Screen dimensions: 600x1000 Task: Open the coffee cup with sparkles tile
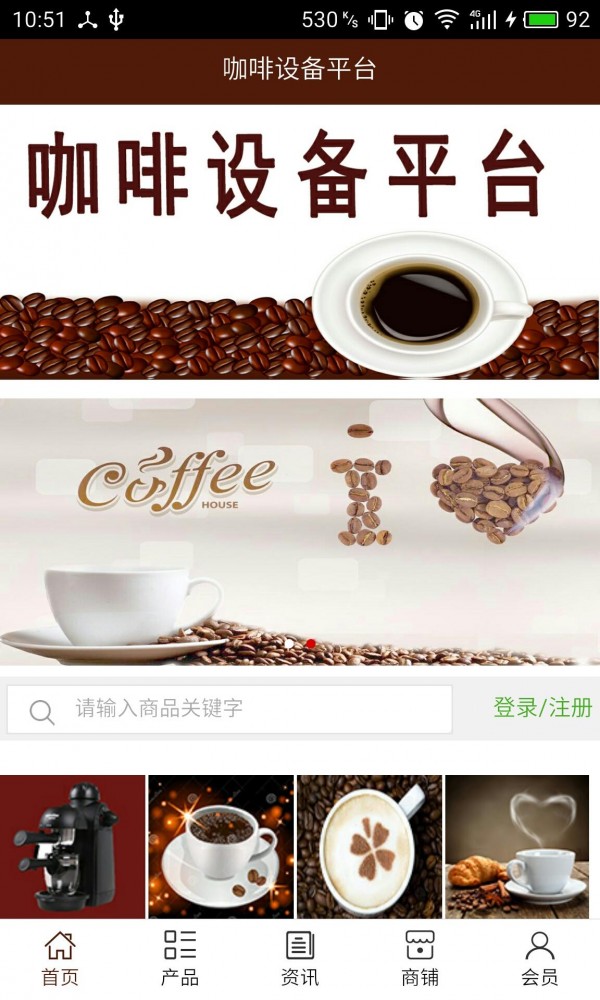221,846
